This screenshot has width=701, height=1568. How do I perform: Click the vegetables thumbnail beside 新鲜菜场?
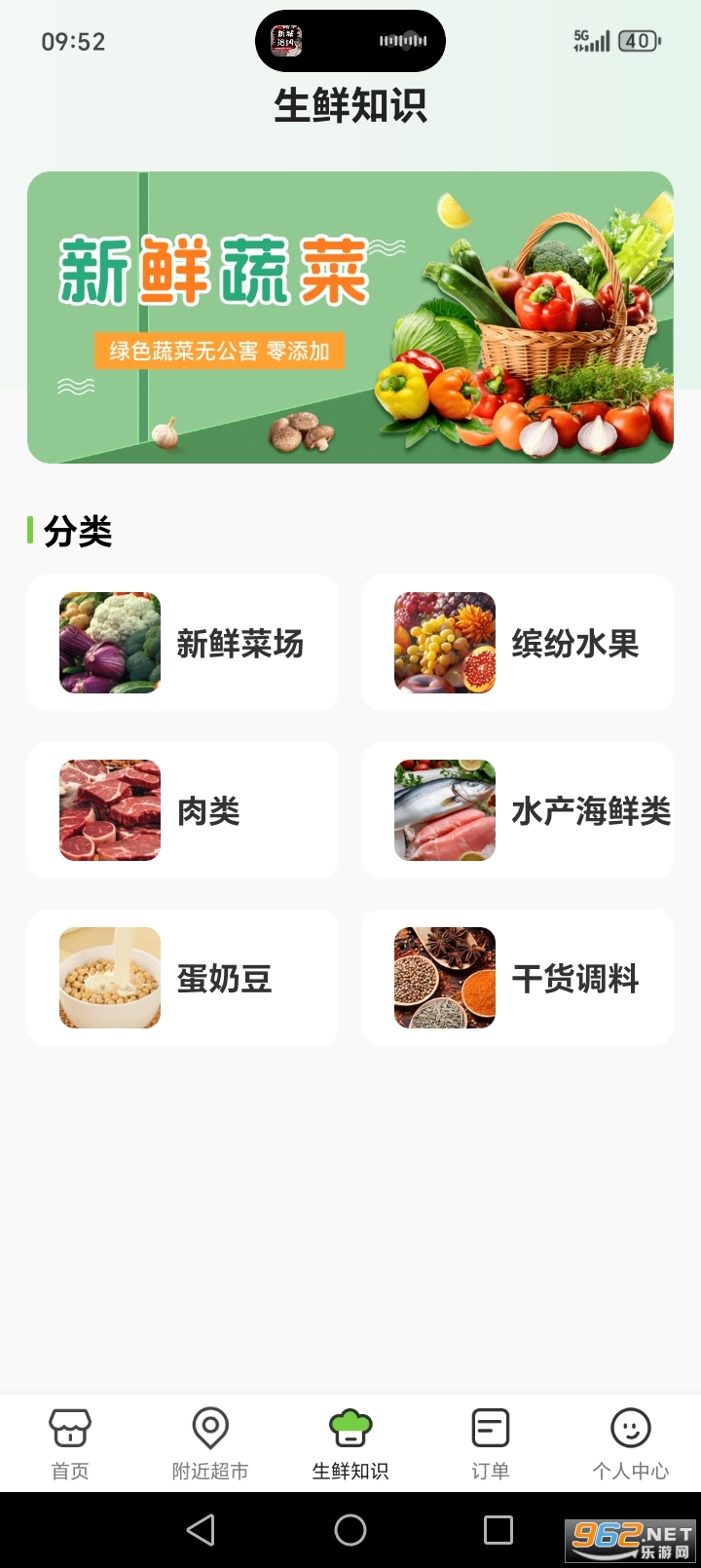pos(109,643)
